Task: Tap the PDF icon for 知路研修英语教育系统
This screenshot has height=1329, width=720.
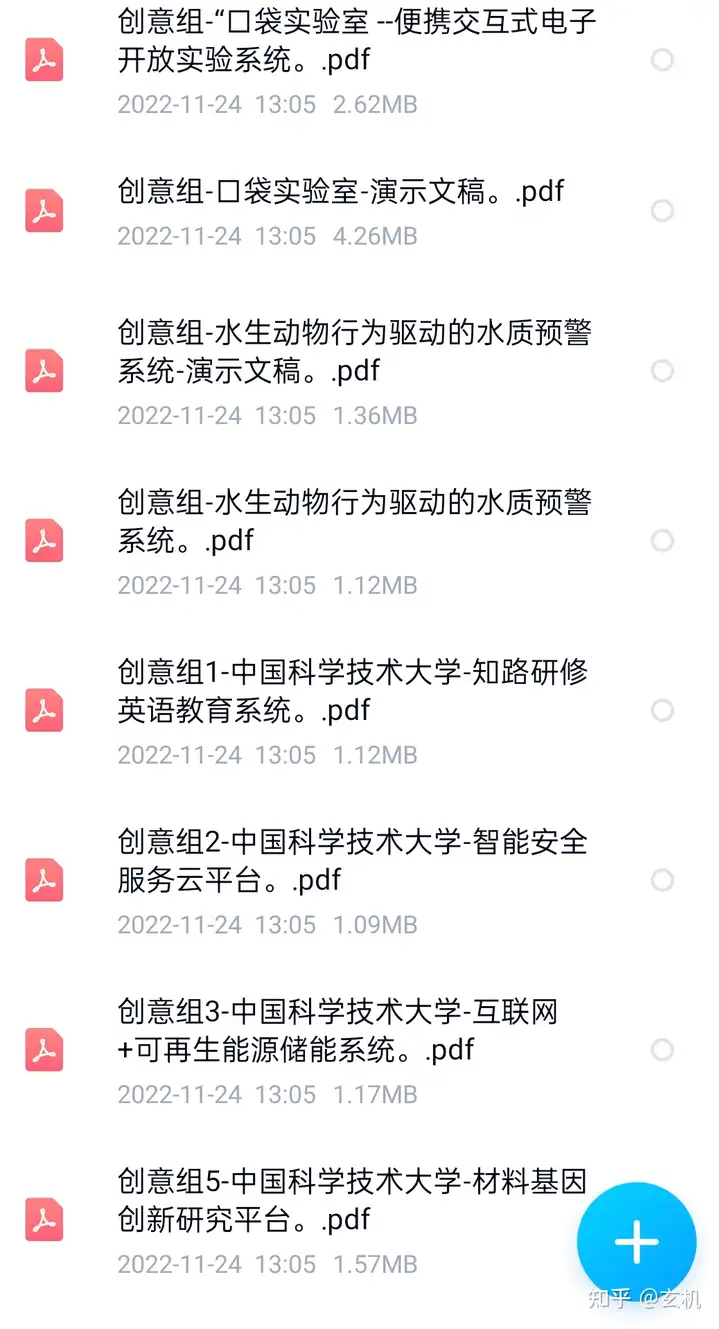Action: [43, 711]
